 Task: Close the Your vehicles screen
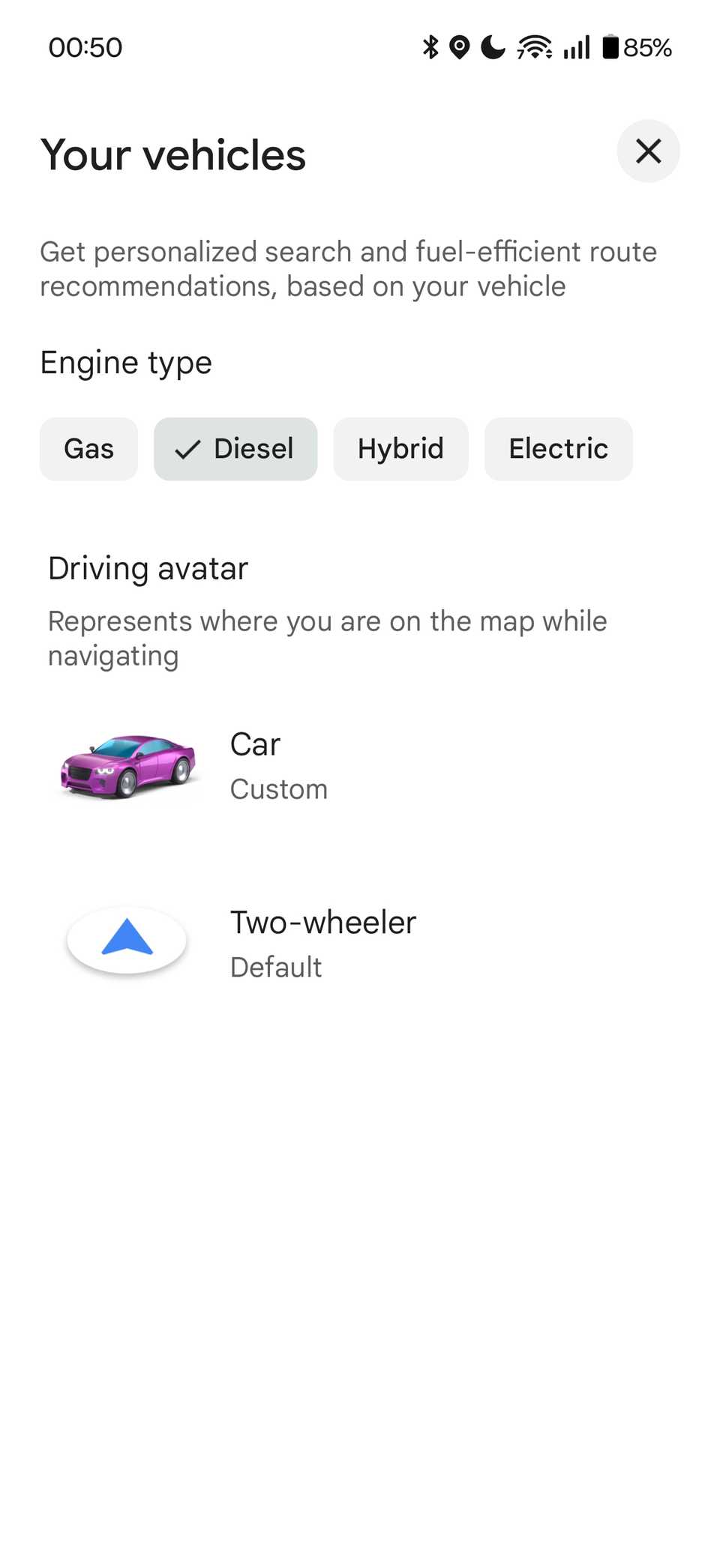point(648,151)
